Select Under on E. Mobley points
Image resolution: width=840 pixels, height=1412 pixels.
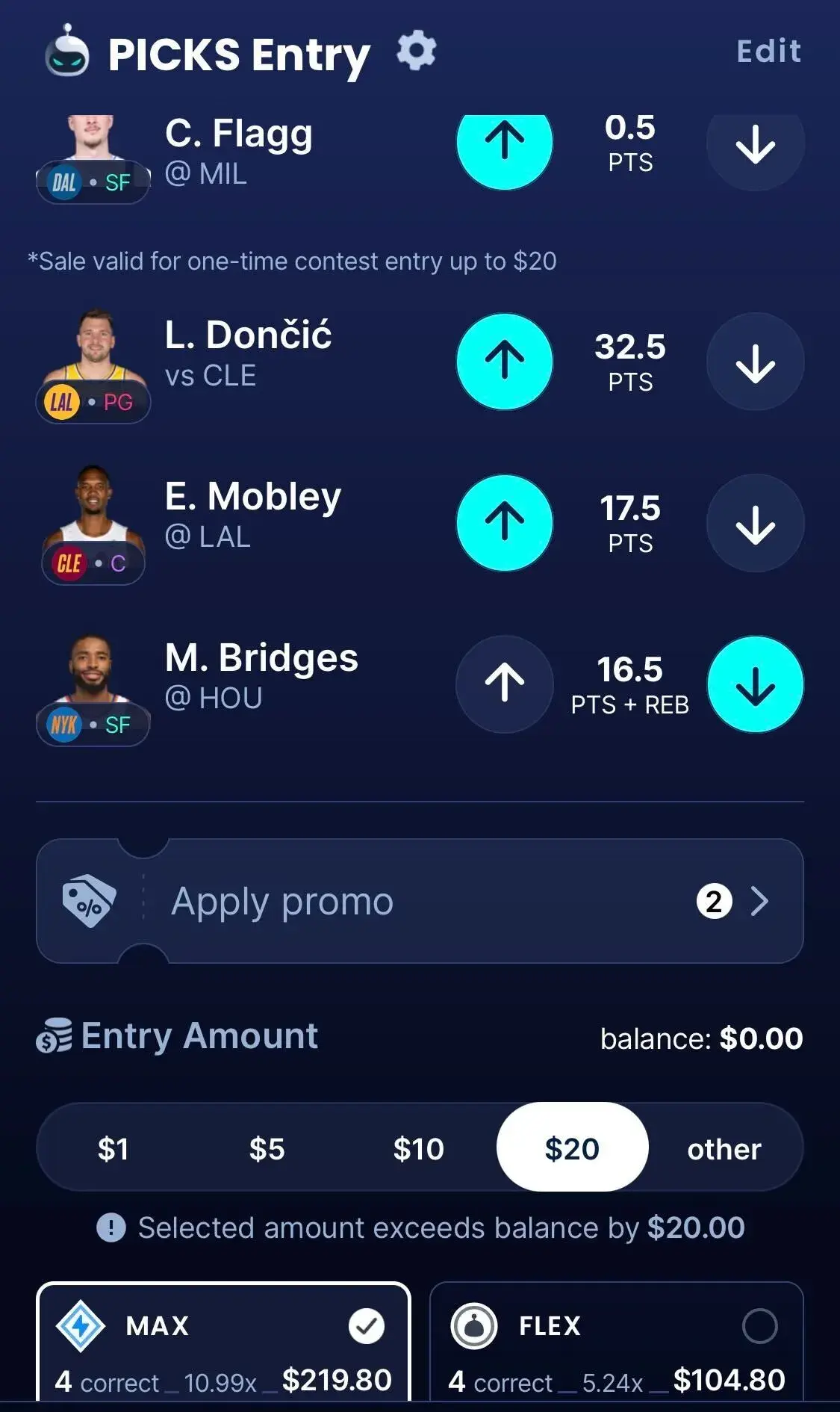[x=755, y=523]
